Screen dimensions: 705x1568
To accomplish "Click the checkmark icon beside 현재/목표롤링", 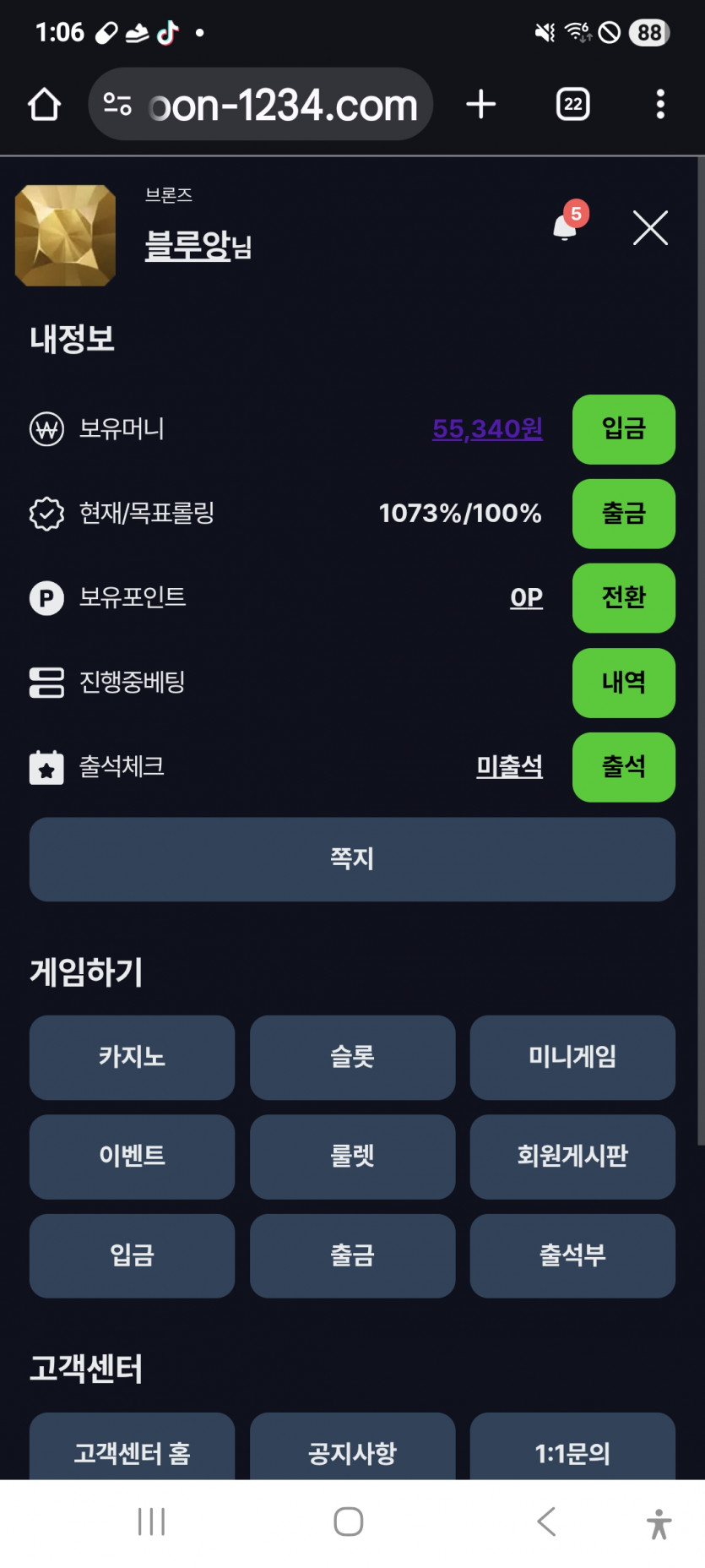I will (x=47, y=514).
